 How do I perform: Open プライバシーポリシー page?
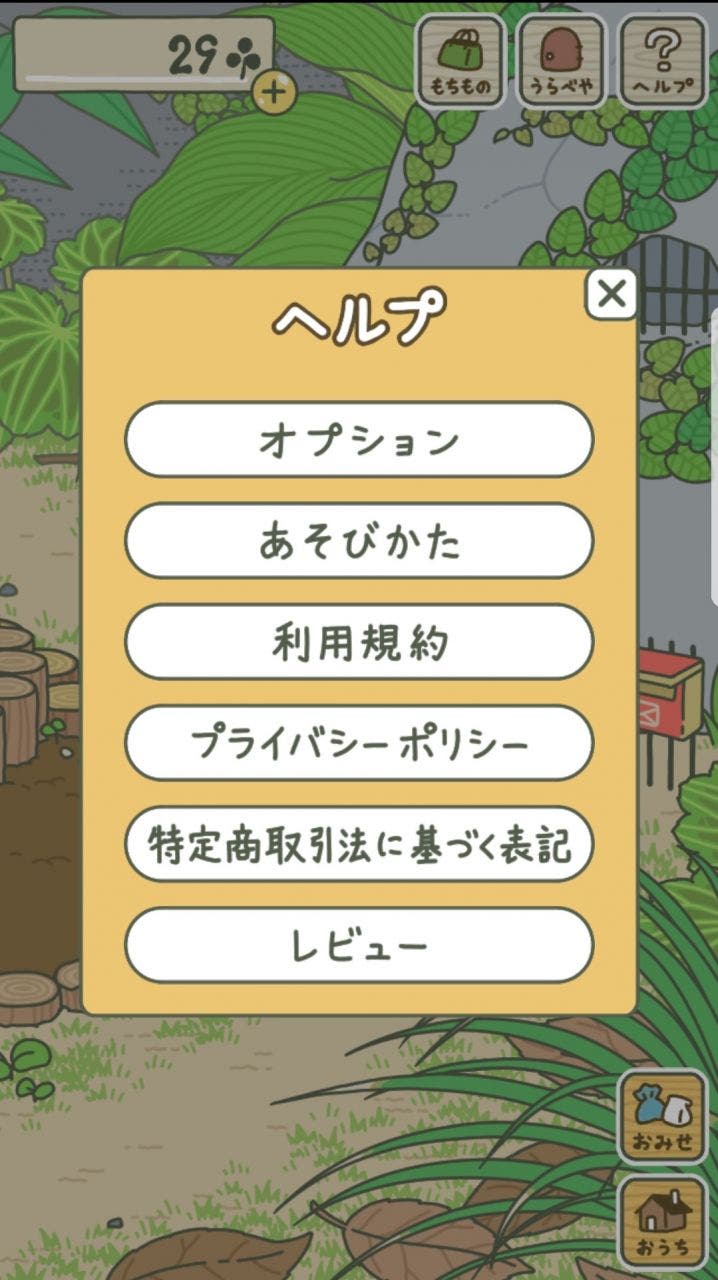359,743
